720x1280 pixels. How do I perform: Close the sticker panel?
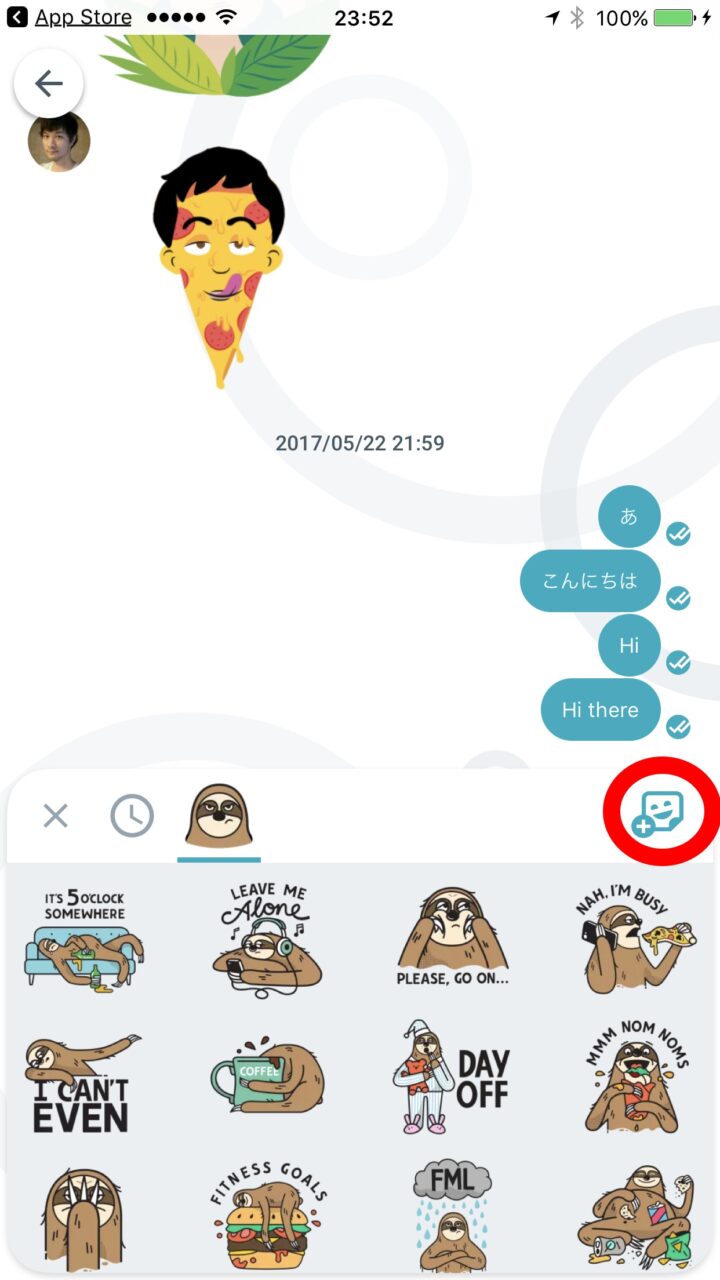[x=56, y=816]
